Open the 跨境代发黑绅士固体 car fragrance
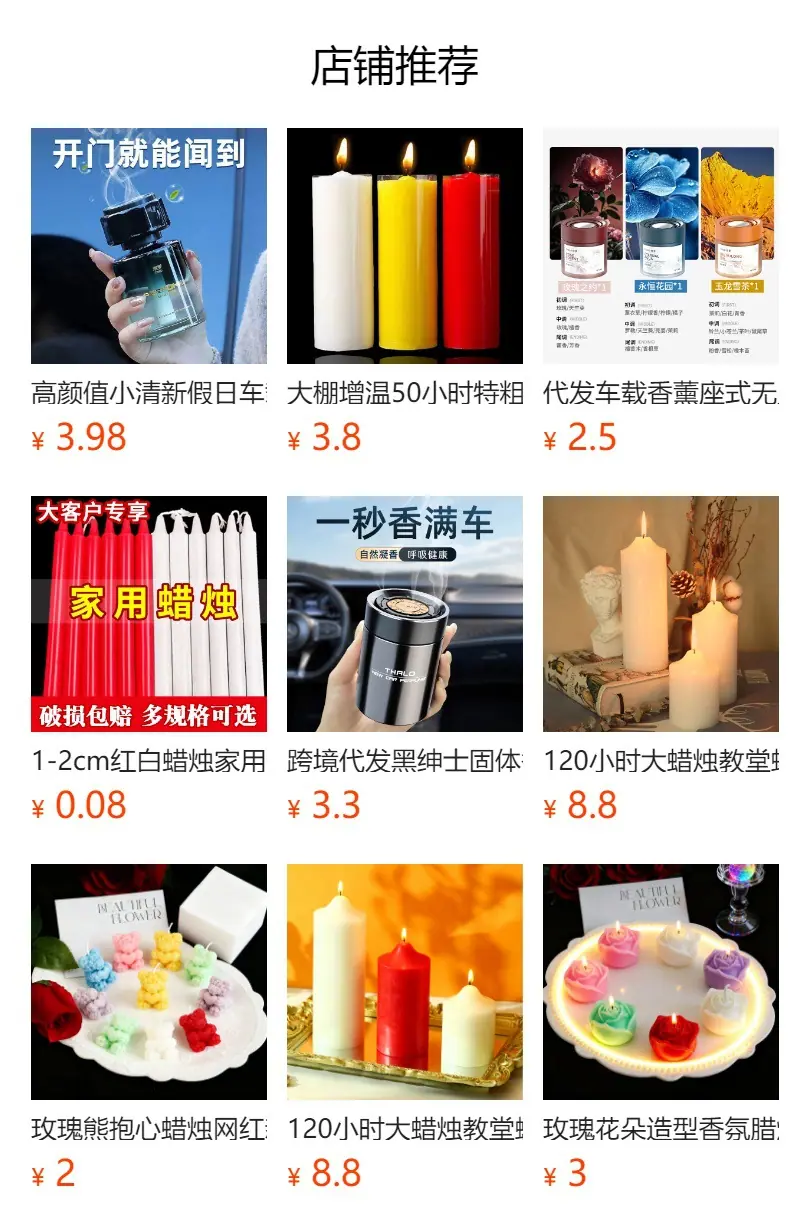Screen dimensions: 790x1232 tap(404, 614)
